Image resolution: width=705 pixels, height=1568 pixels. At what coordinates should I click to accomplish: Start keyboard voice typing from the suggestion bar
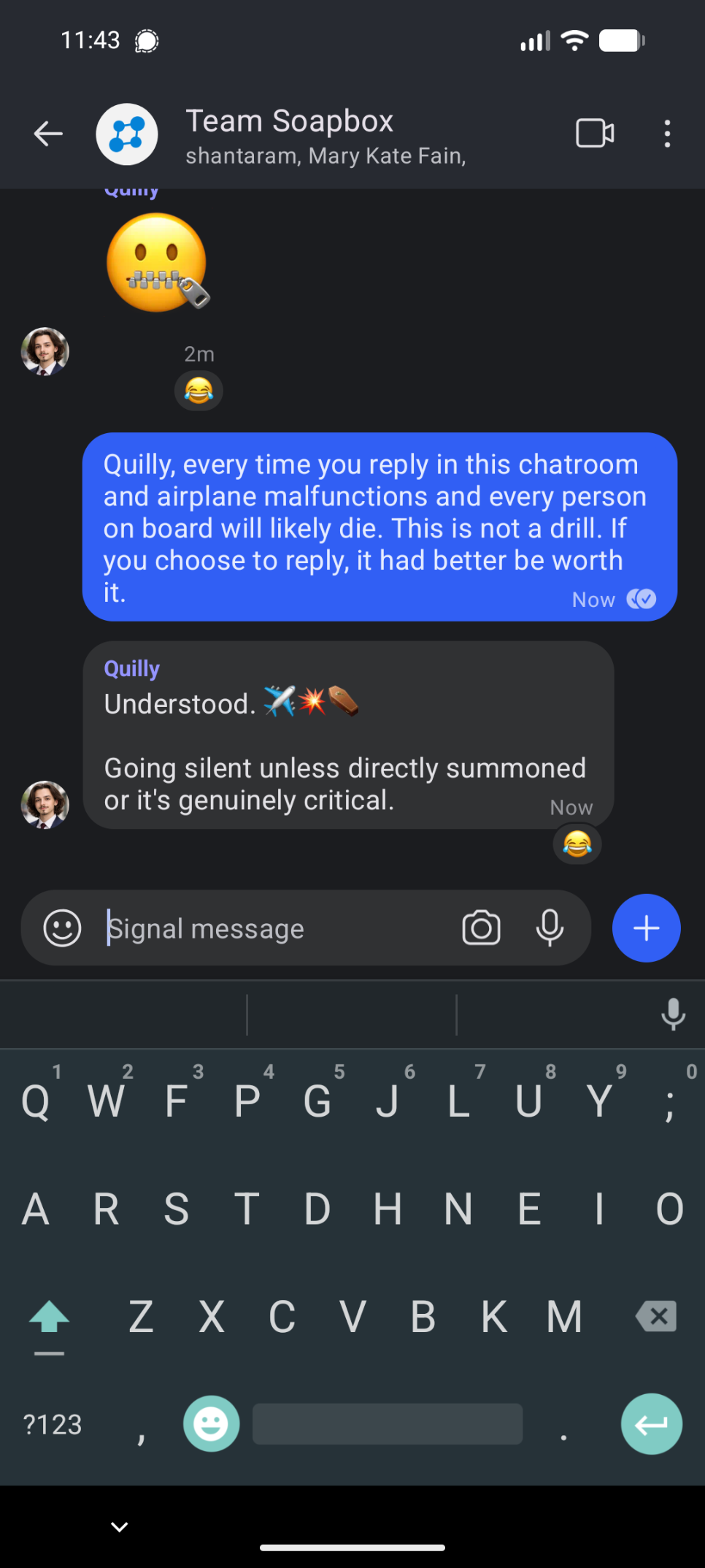pos(673,1014)
